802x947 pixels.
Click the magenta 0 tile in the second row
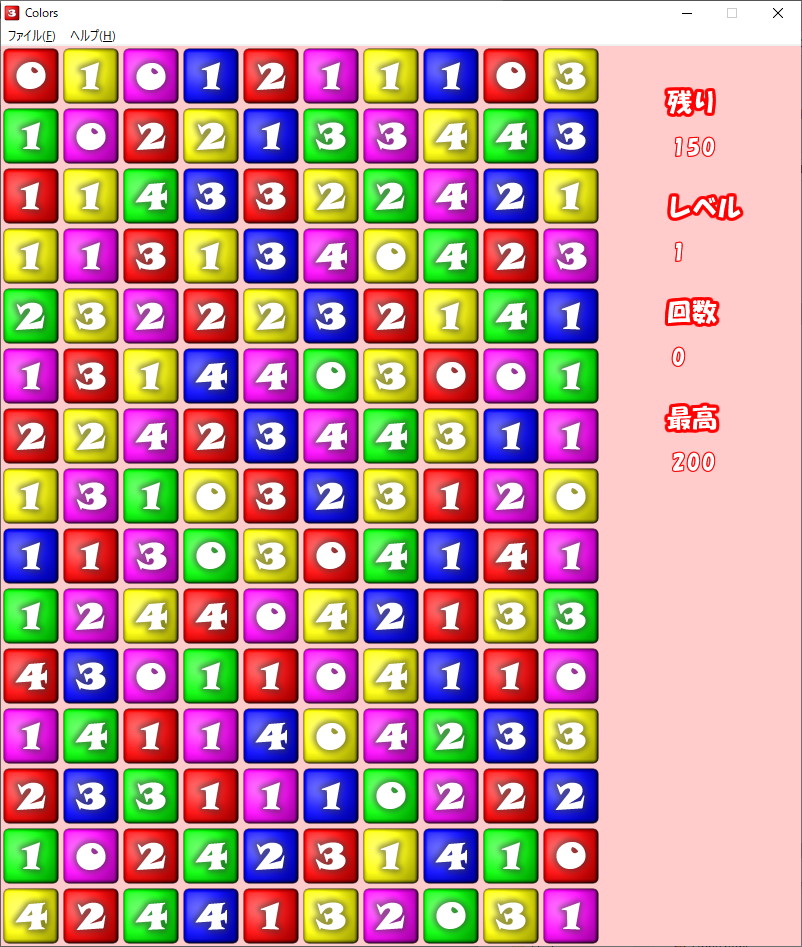[90, 137]
